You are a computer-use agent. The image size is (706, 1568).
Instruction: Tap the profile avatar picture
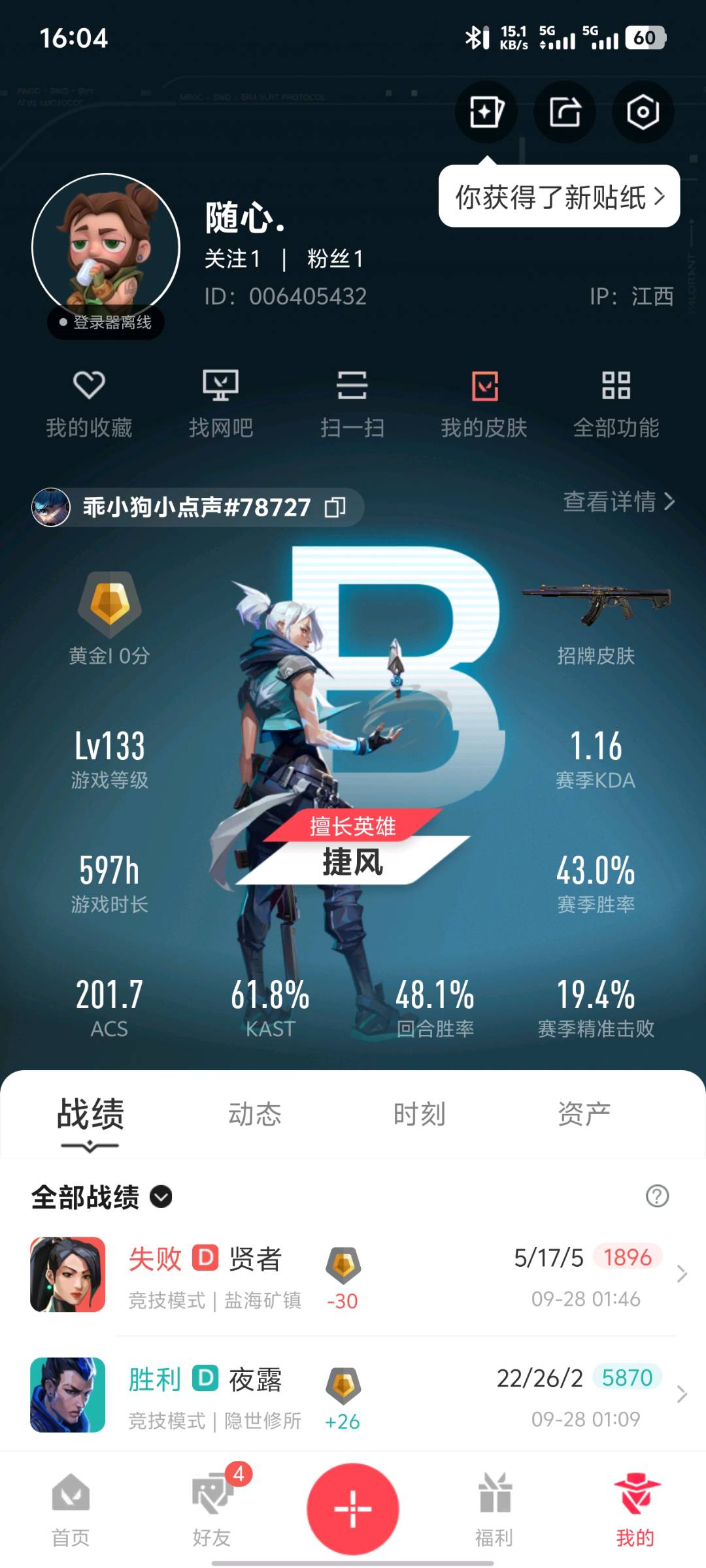[106, 247]
